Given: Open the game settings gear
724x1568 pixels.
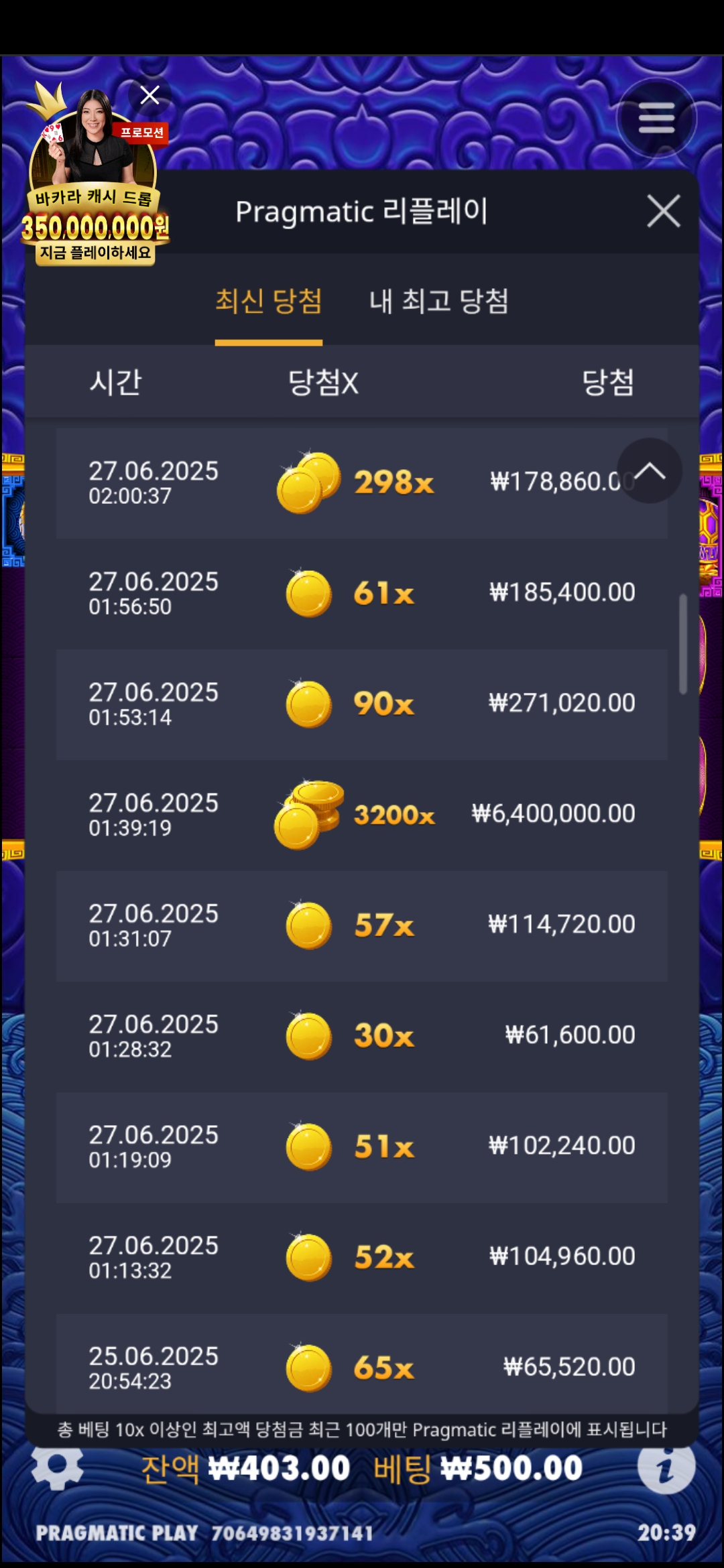Looking at the screenshot, I should click(58, 1467).
